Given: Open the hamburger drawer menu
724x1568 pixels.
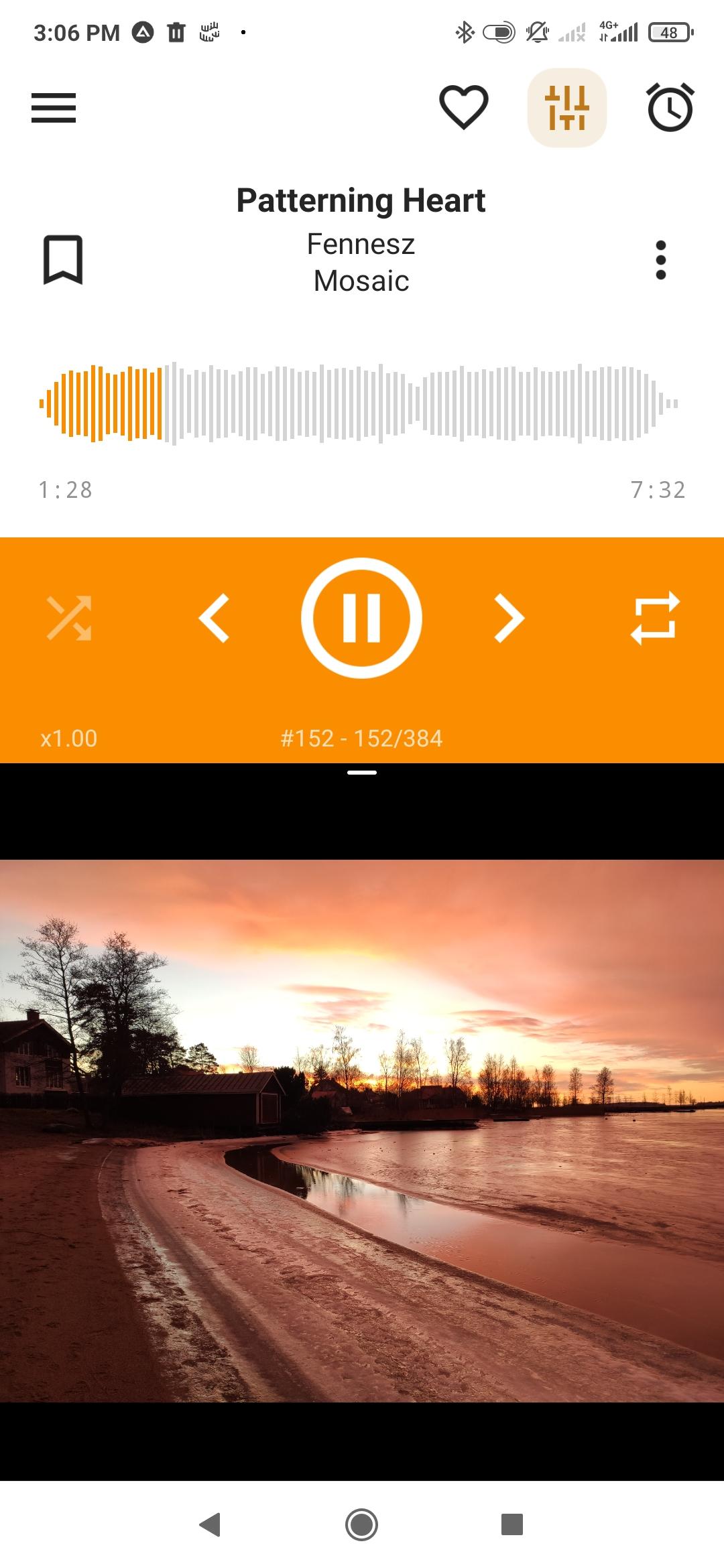Looking at the screenshot, I should (54, 107).
